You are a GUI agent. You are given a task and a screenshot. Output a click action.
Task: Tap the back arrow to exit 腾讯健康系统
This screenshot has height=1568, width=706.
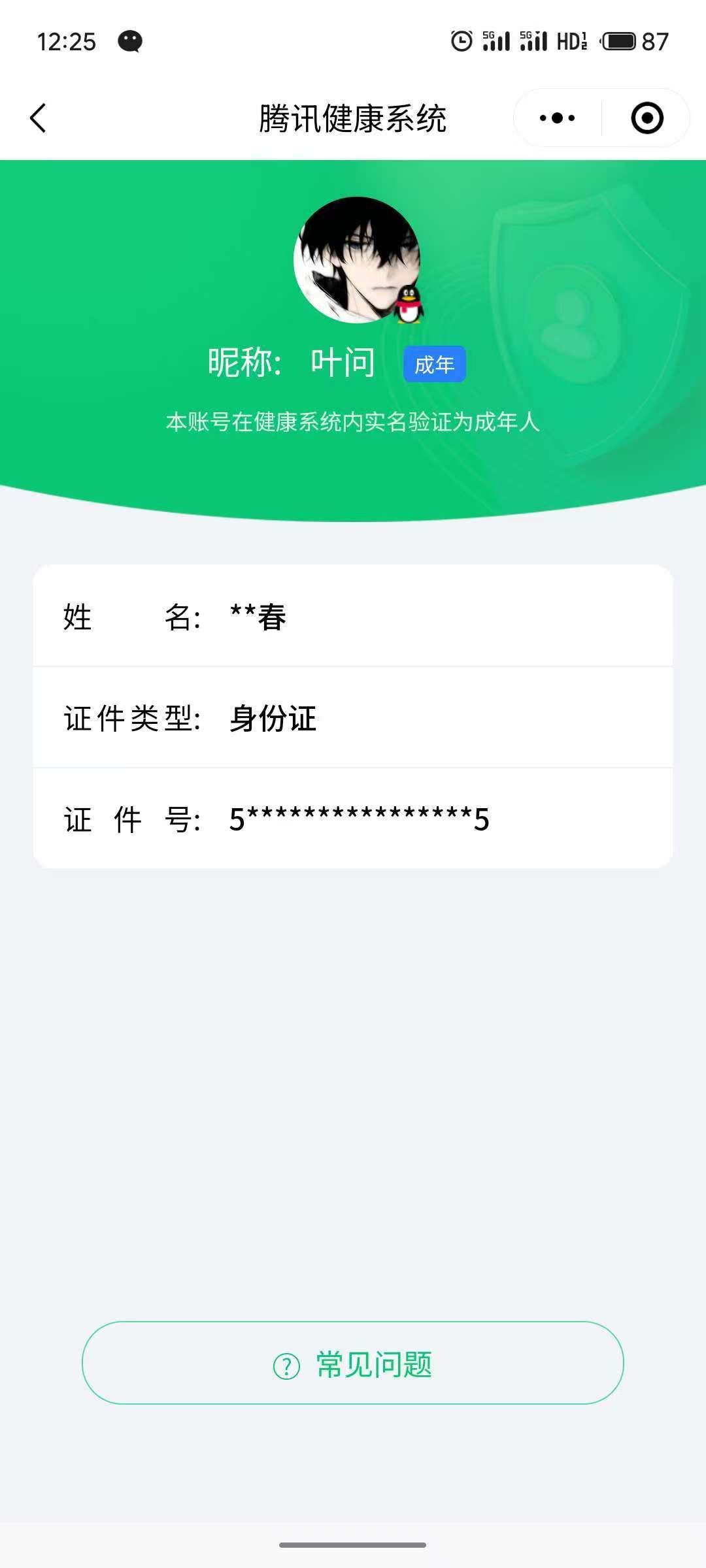click(x=39, y=118)
